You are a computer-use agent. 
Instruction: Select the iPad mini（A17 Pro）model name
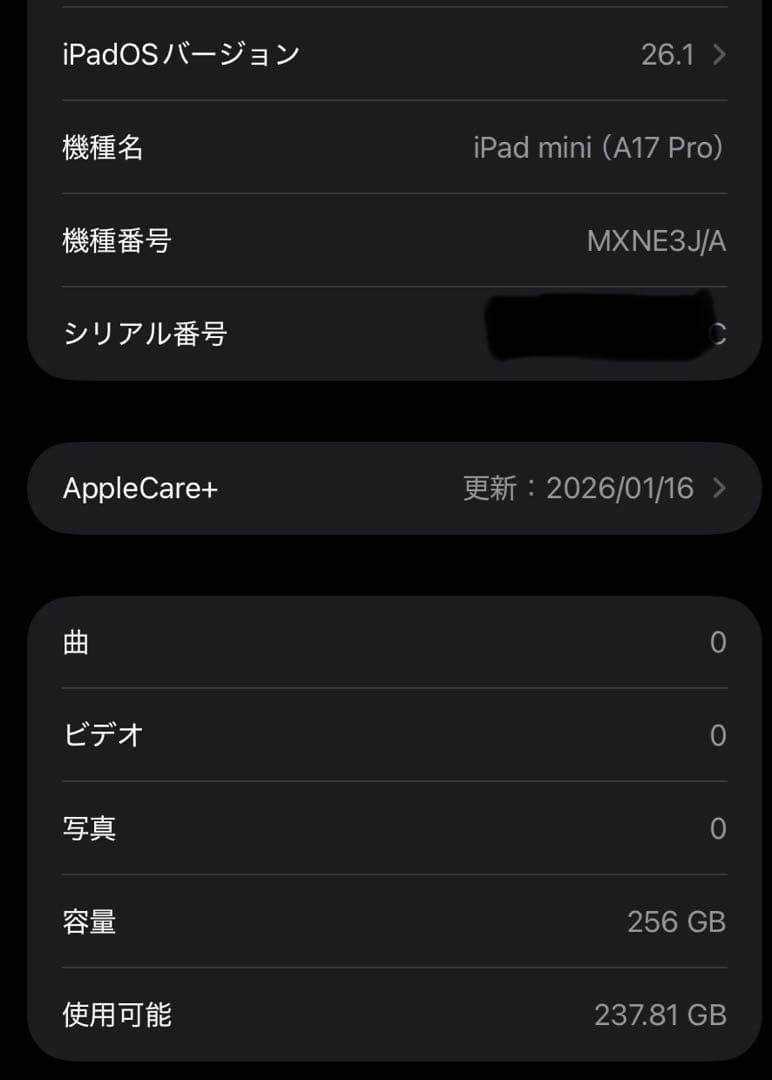click(597, 148)
